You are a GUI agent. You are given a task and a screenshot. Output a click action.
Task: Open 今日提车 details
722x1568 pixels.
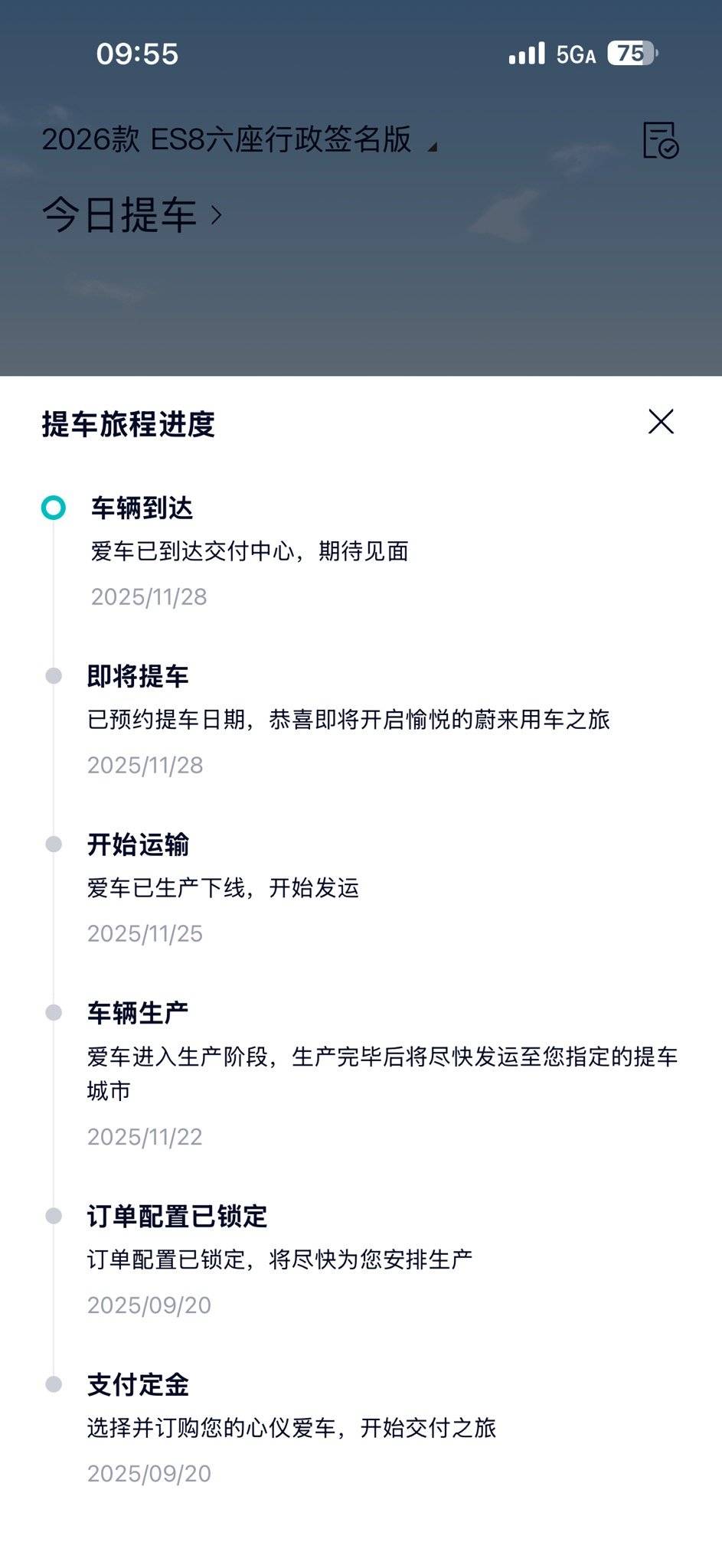click(x=132, y=215)
